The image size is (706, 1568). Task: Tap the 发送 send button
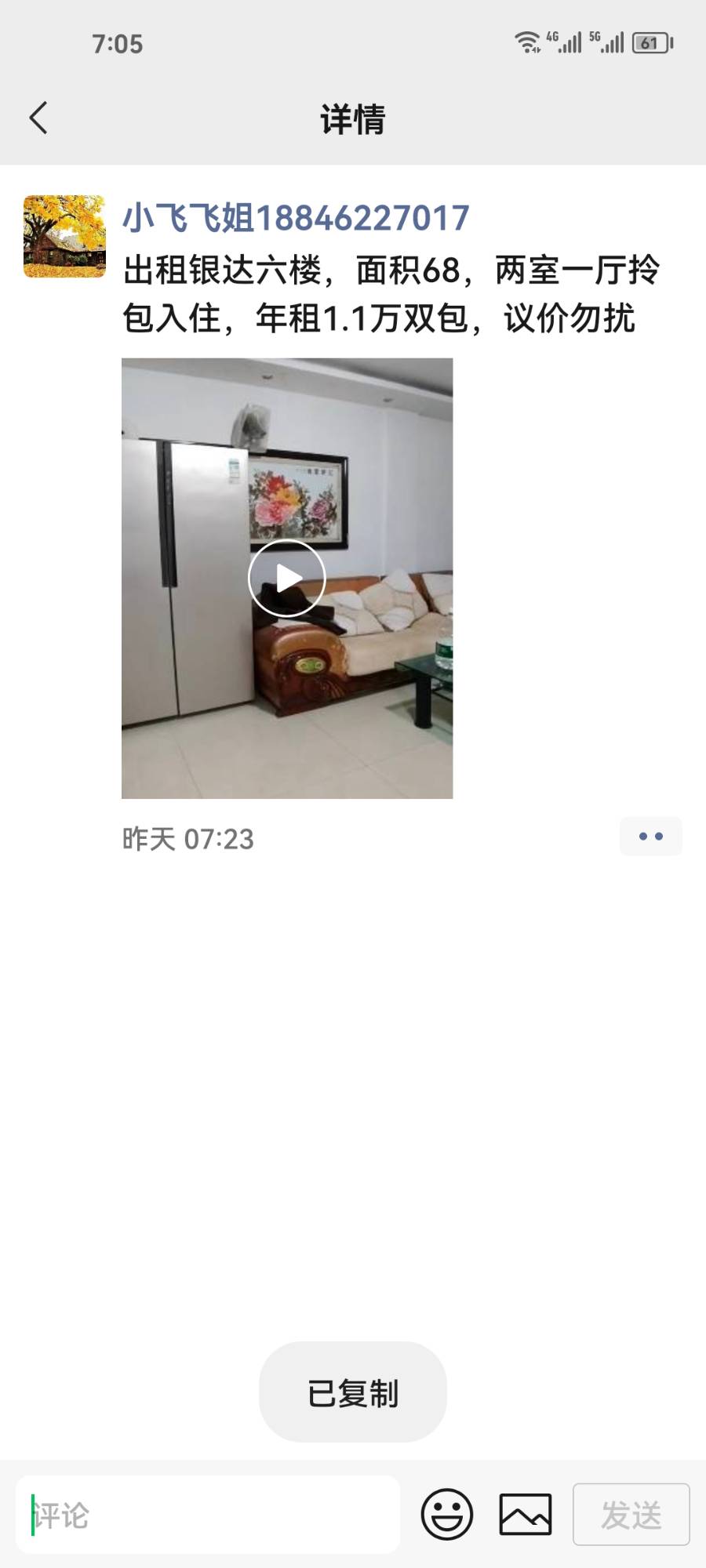pos(631,1515)
